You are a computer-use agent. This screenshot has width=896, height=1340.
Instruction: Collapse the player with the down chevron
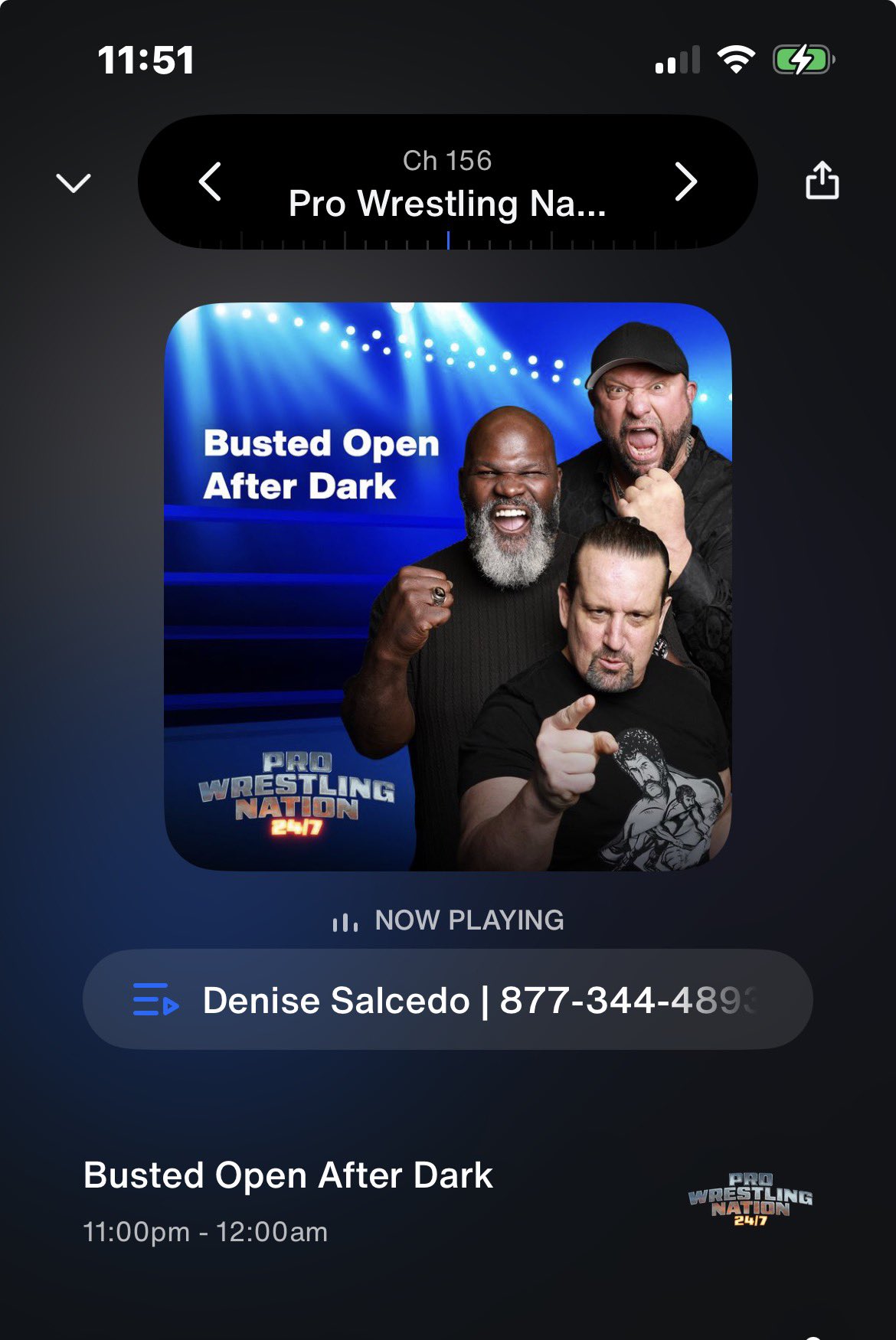coord(74,183)
